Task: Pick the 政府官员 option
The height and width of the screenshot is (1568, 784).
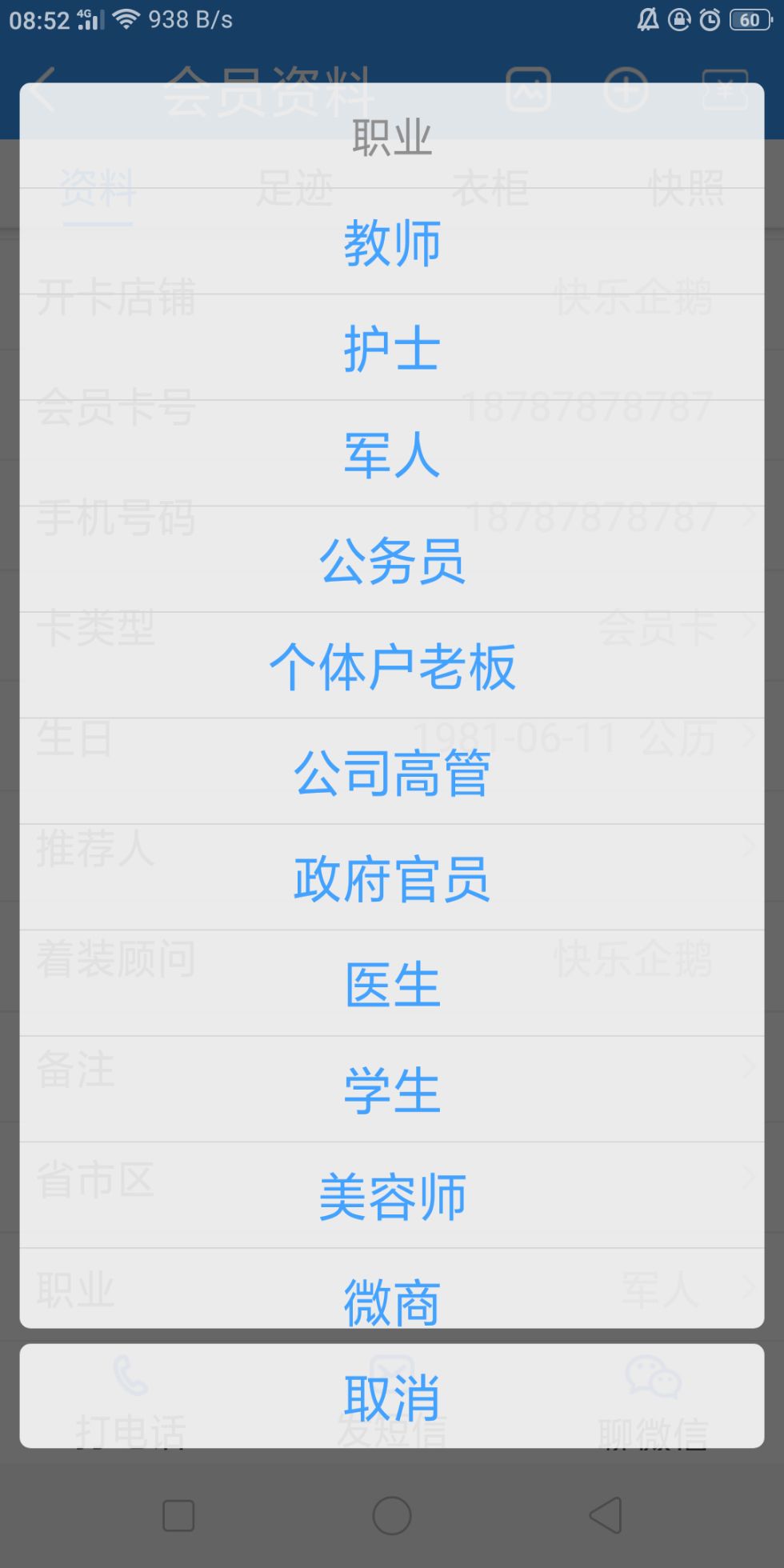Action: 392,878
